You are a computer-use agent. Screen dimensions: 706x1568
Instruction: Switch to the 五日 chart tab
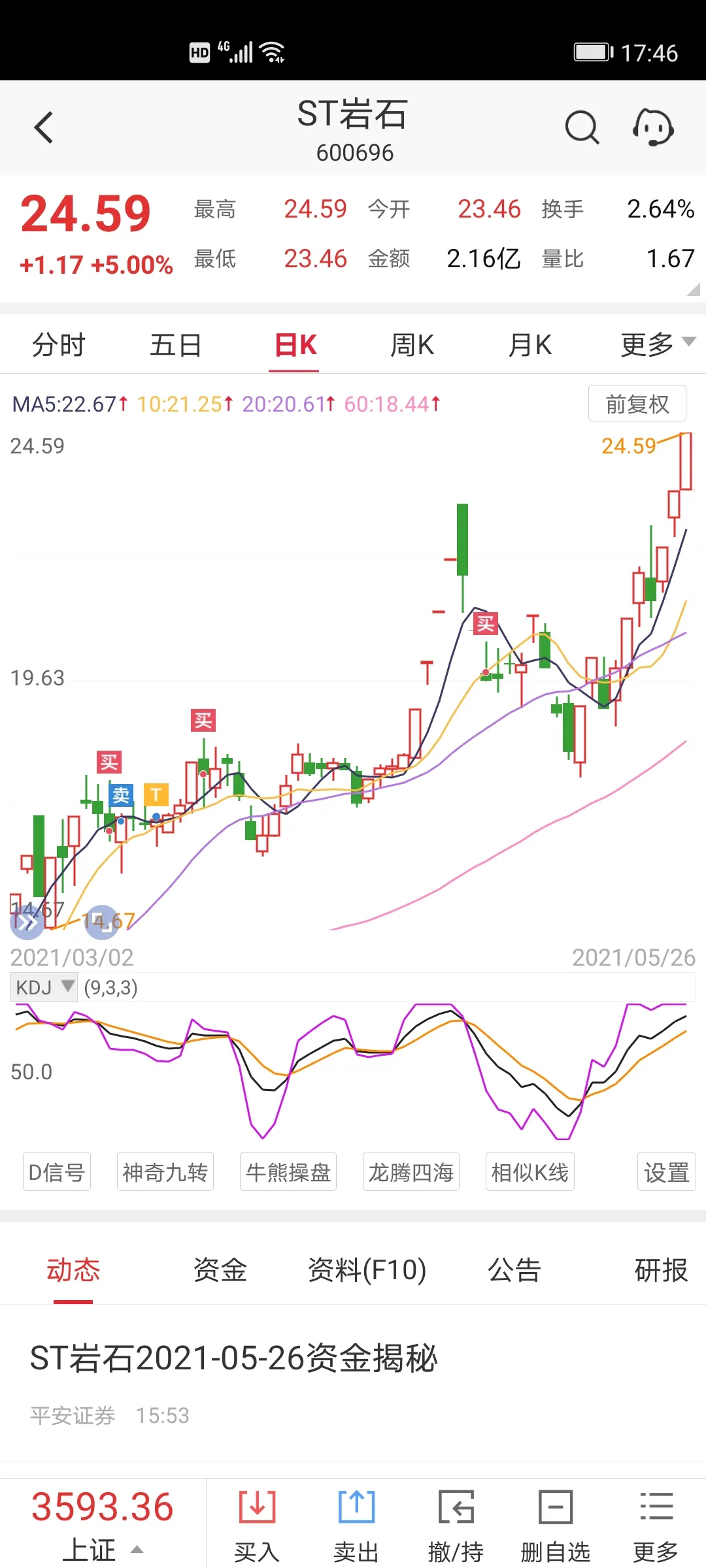click(x=176, y=344)
